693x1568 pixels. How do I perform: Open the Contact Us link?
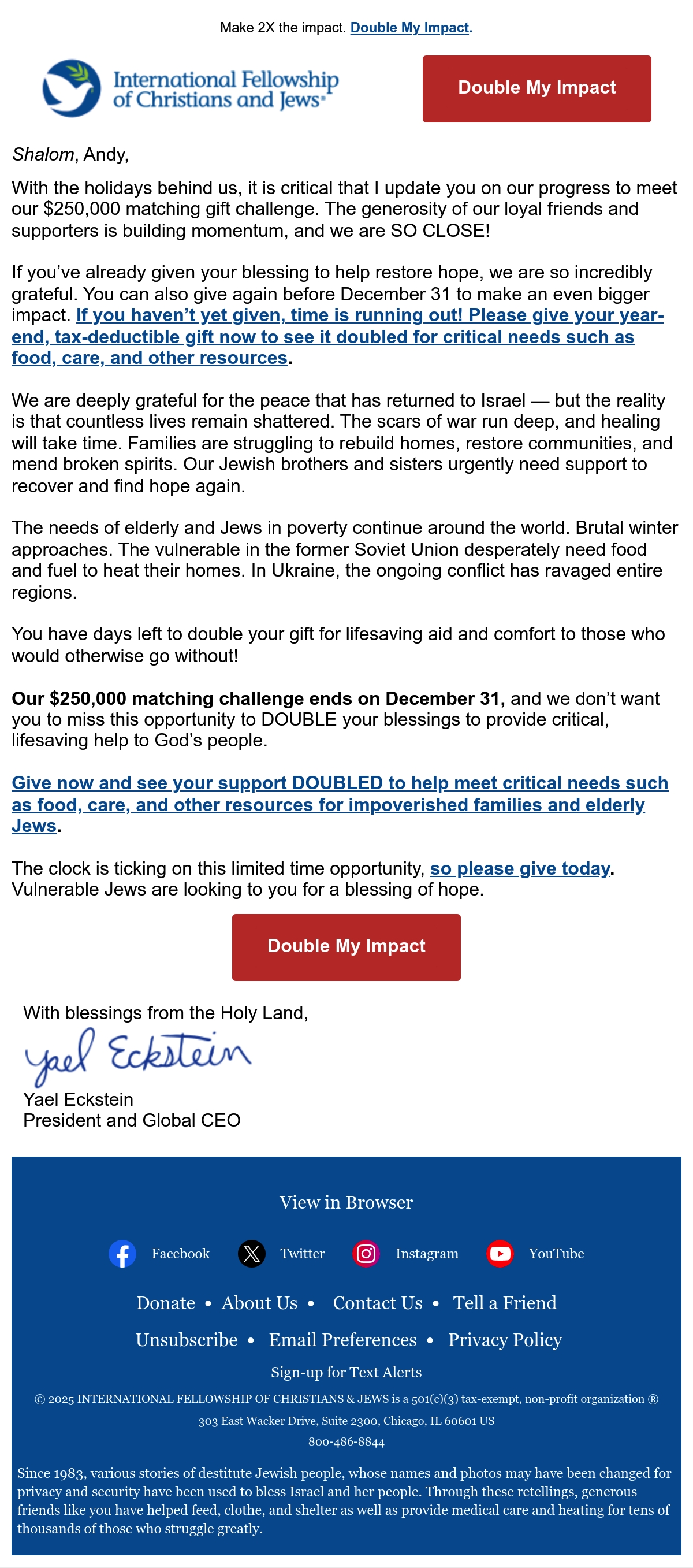click(378, 1303)
